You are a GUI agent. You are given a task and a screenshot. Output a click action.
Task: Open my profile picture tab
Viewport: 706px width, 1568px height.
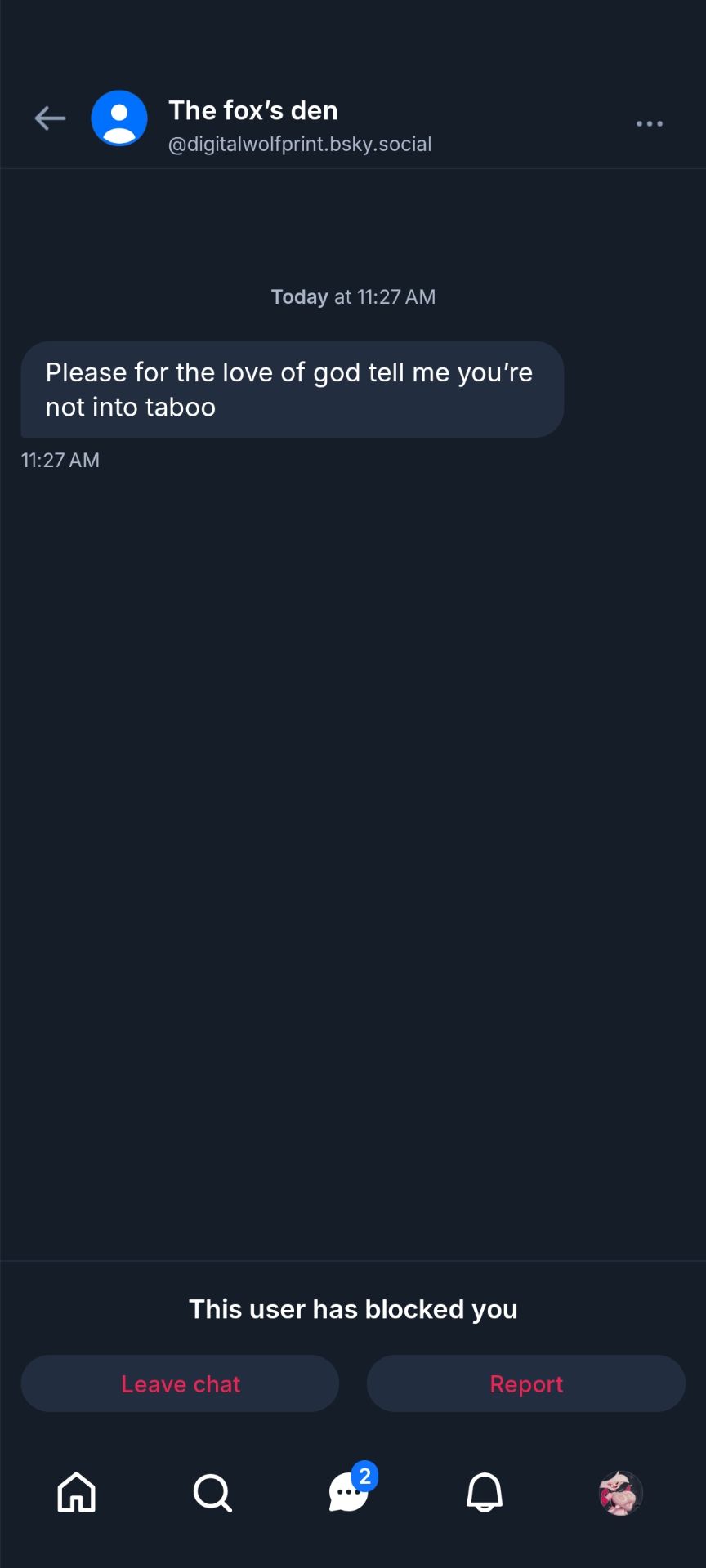(620, 1493)
